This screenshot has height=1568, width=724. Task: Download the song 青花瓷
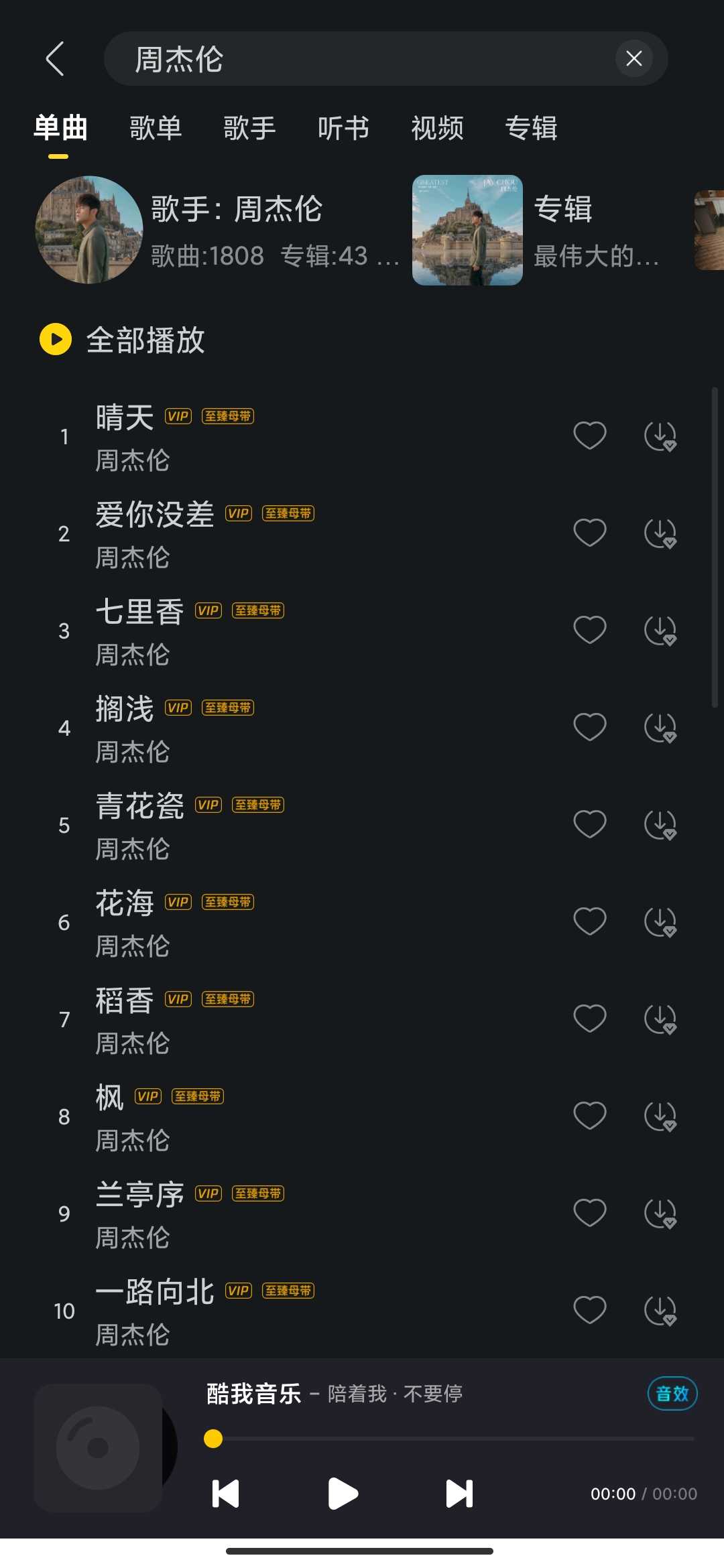click(660, 824)
